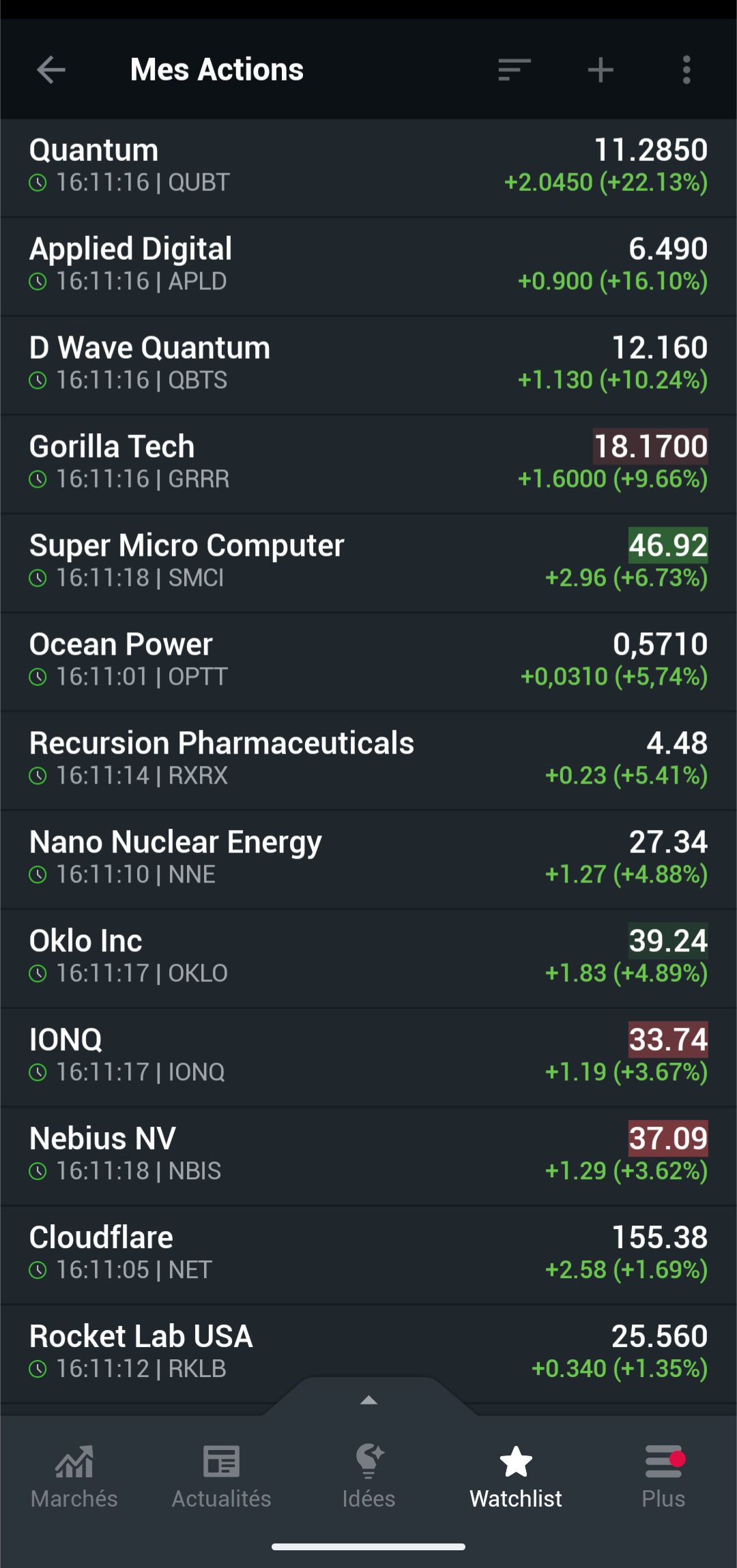
Task: Open the Plus tab
Action: click(x=663, y=1477)
